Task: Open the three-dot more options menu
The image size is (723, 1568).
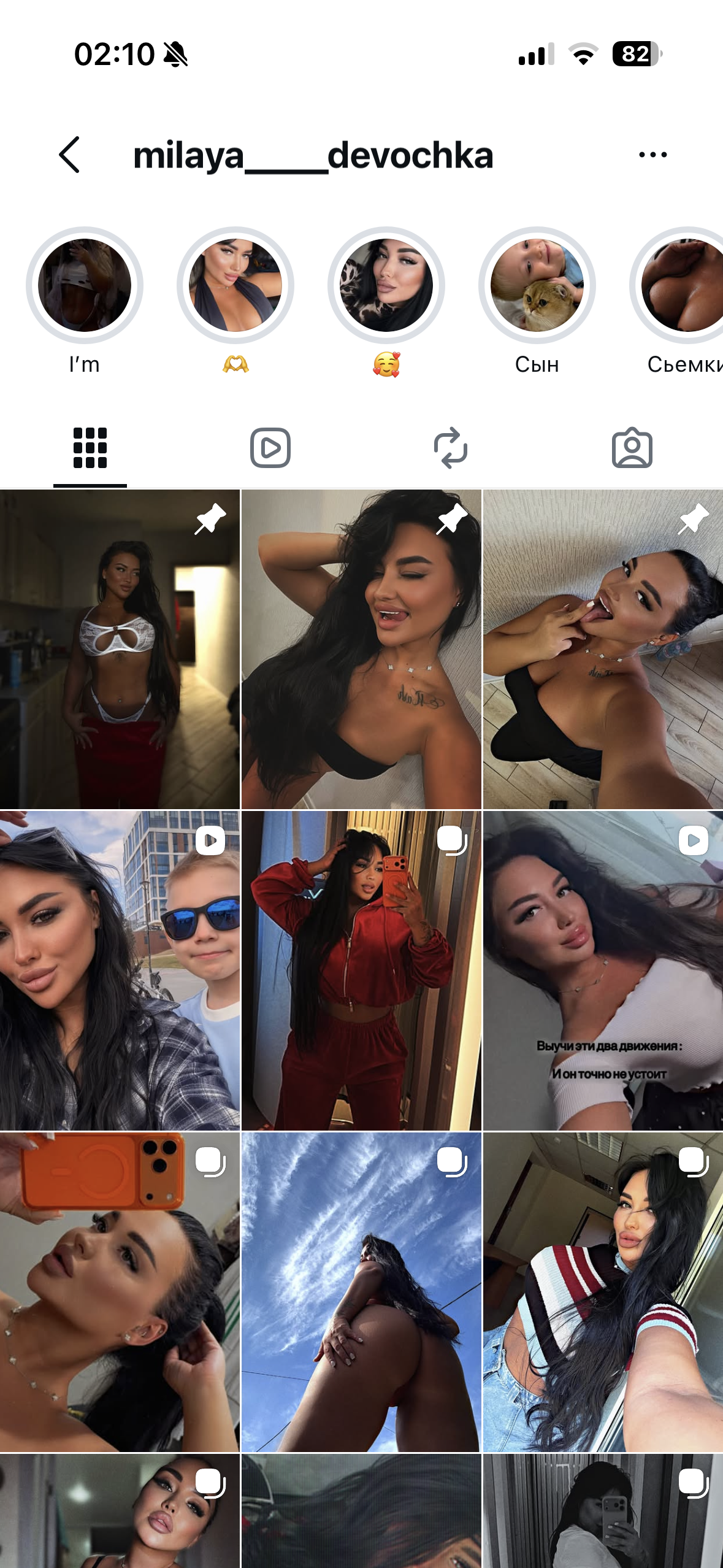Action: (652, 155)
